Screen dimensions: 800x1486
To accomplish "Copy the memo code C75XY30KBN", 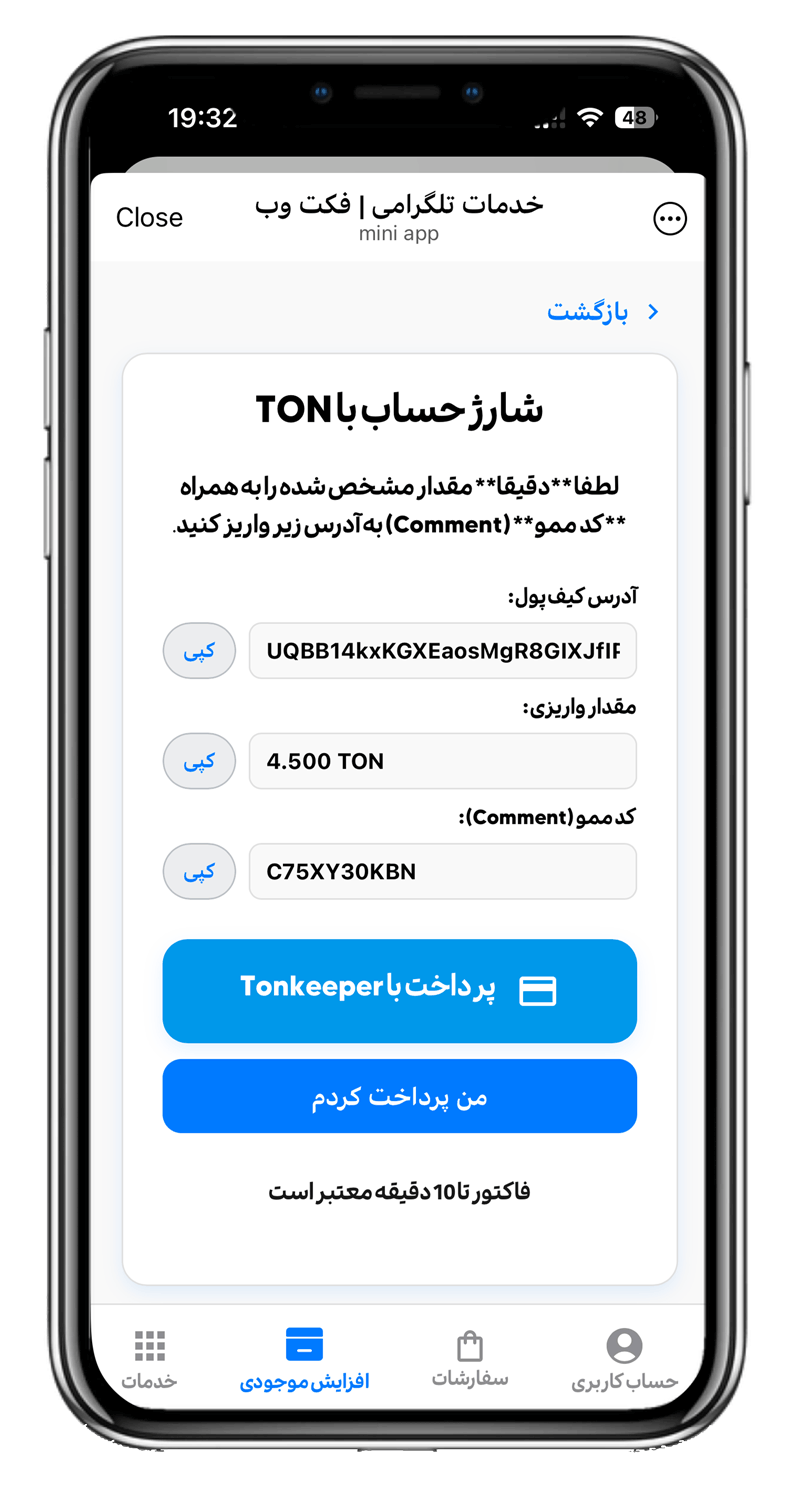I will pyautogui.click(x=199, y=871).
